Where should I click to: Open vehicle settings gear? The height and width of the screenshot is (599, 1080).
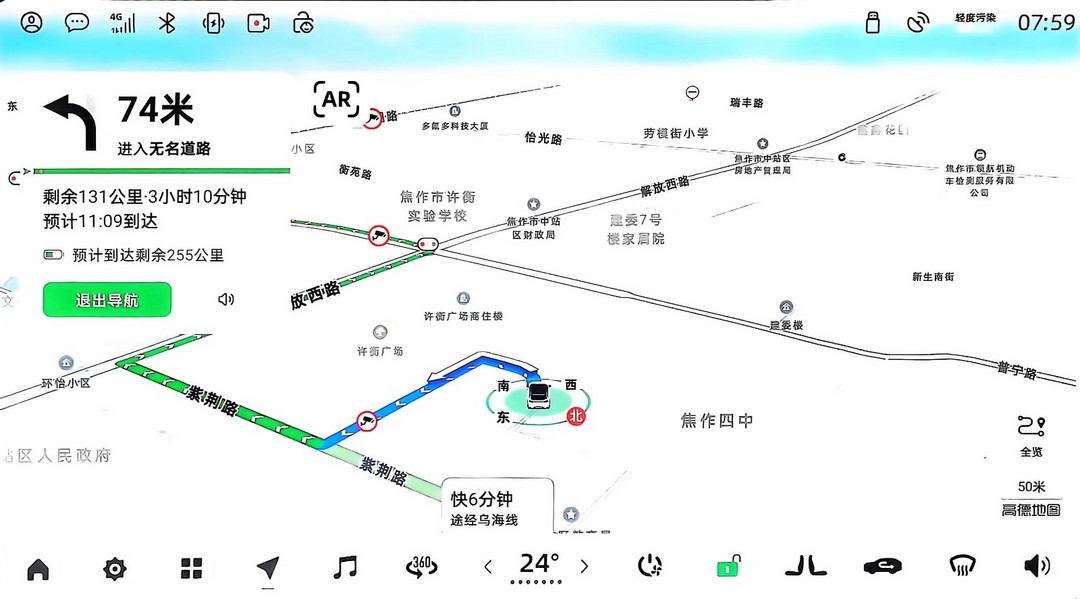pos(115,568)
